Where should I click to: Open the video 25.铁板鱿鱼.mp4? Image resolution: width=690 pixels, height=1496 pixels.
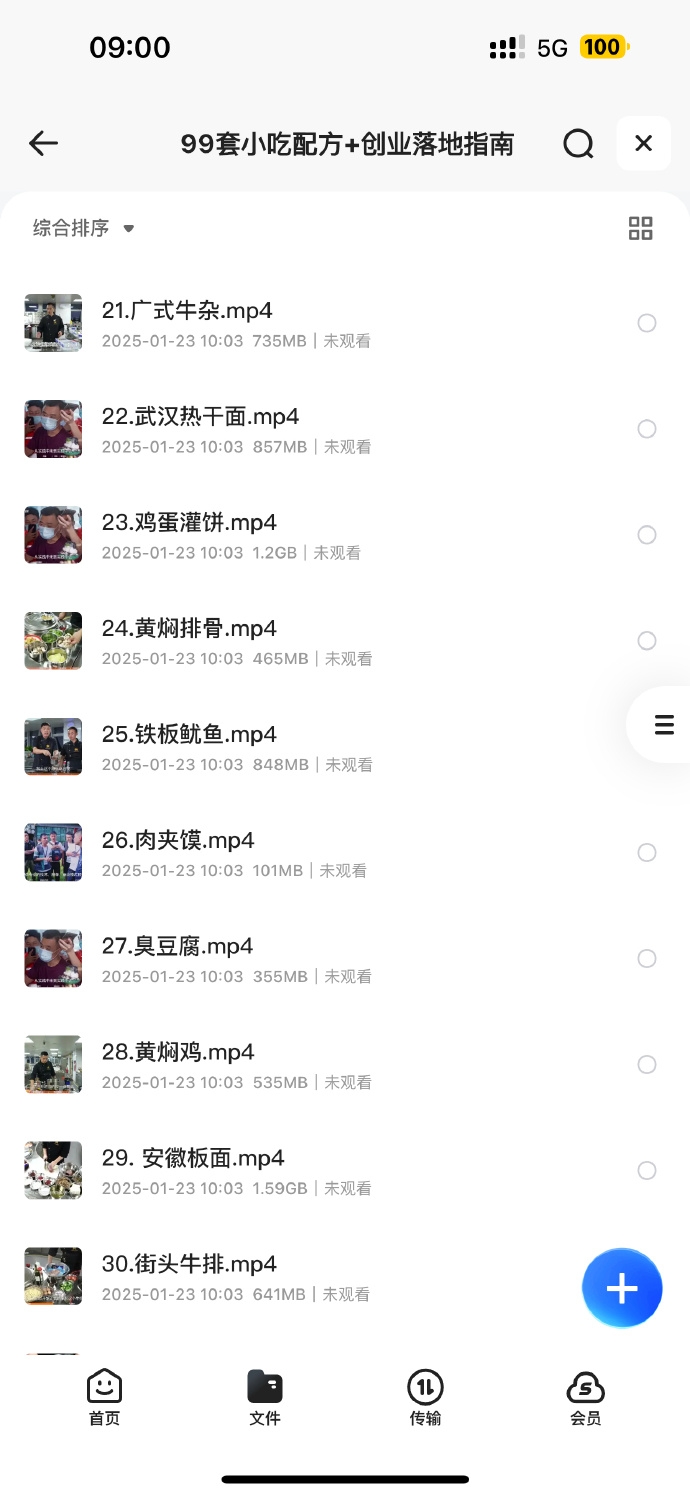189,735
